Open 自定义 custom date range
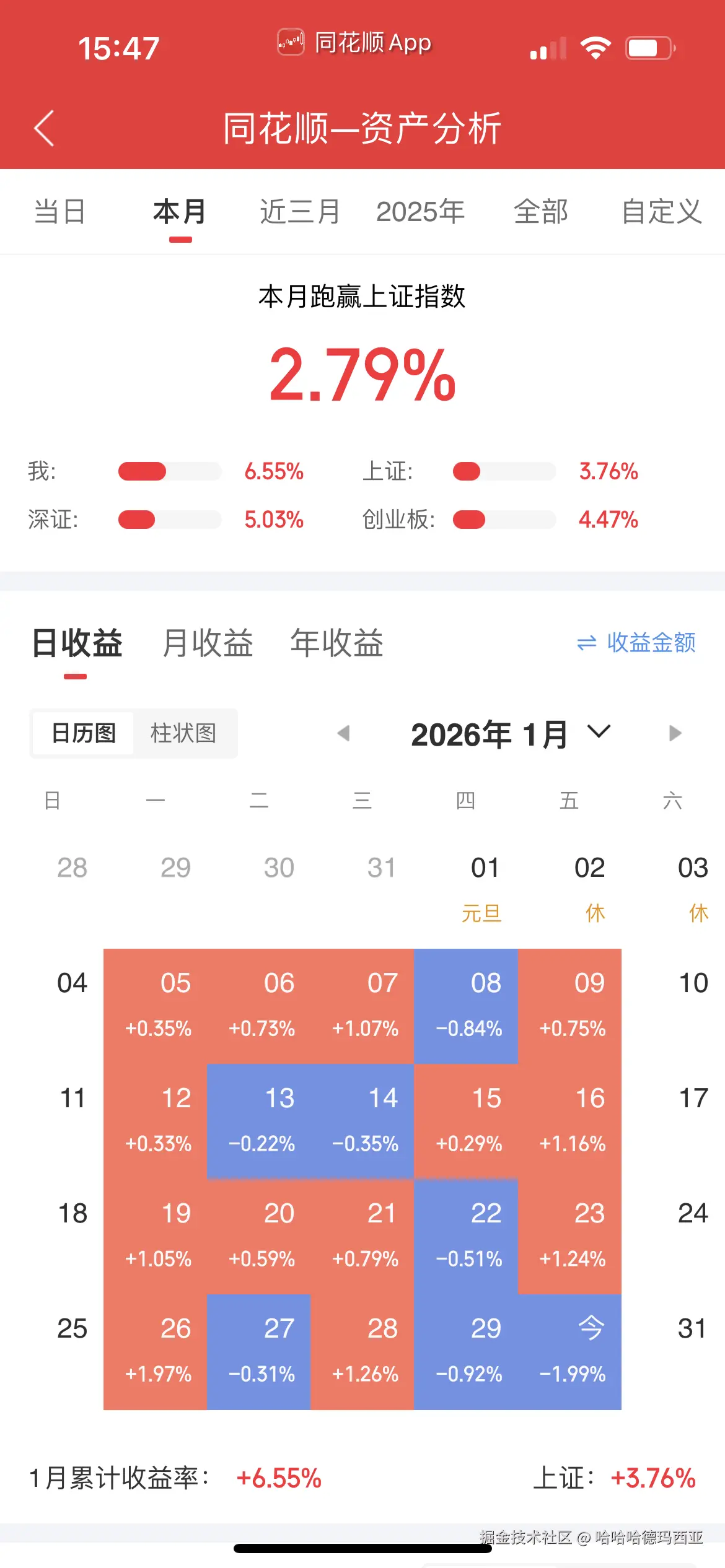Image resolution: width=725 pixels, height=1568 pixels. (x=662, y=212)
